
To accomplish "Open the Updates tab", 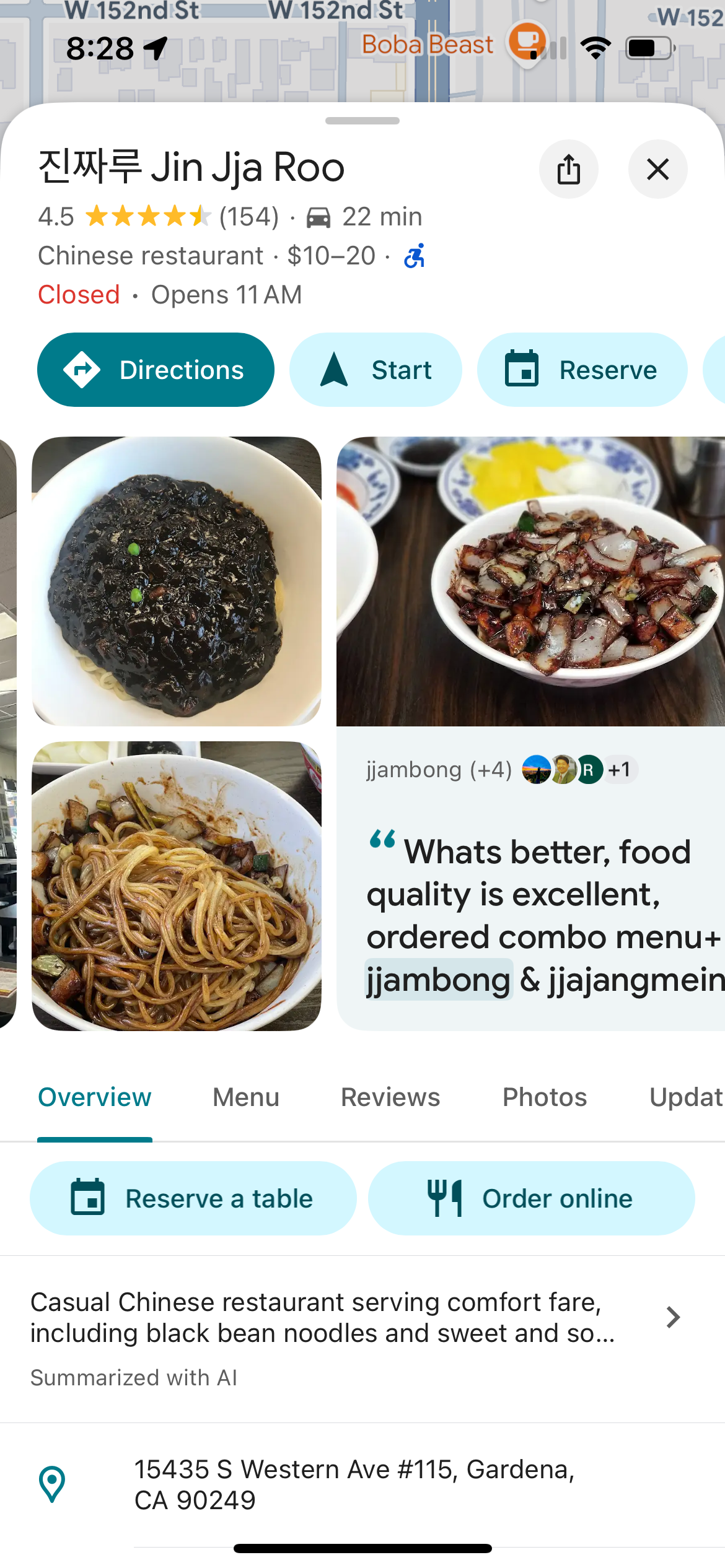I will 687,1097.
